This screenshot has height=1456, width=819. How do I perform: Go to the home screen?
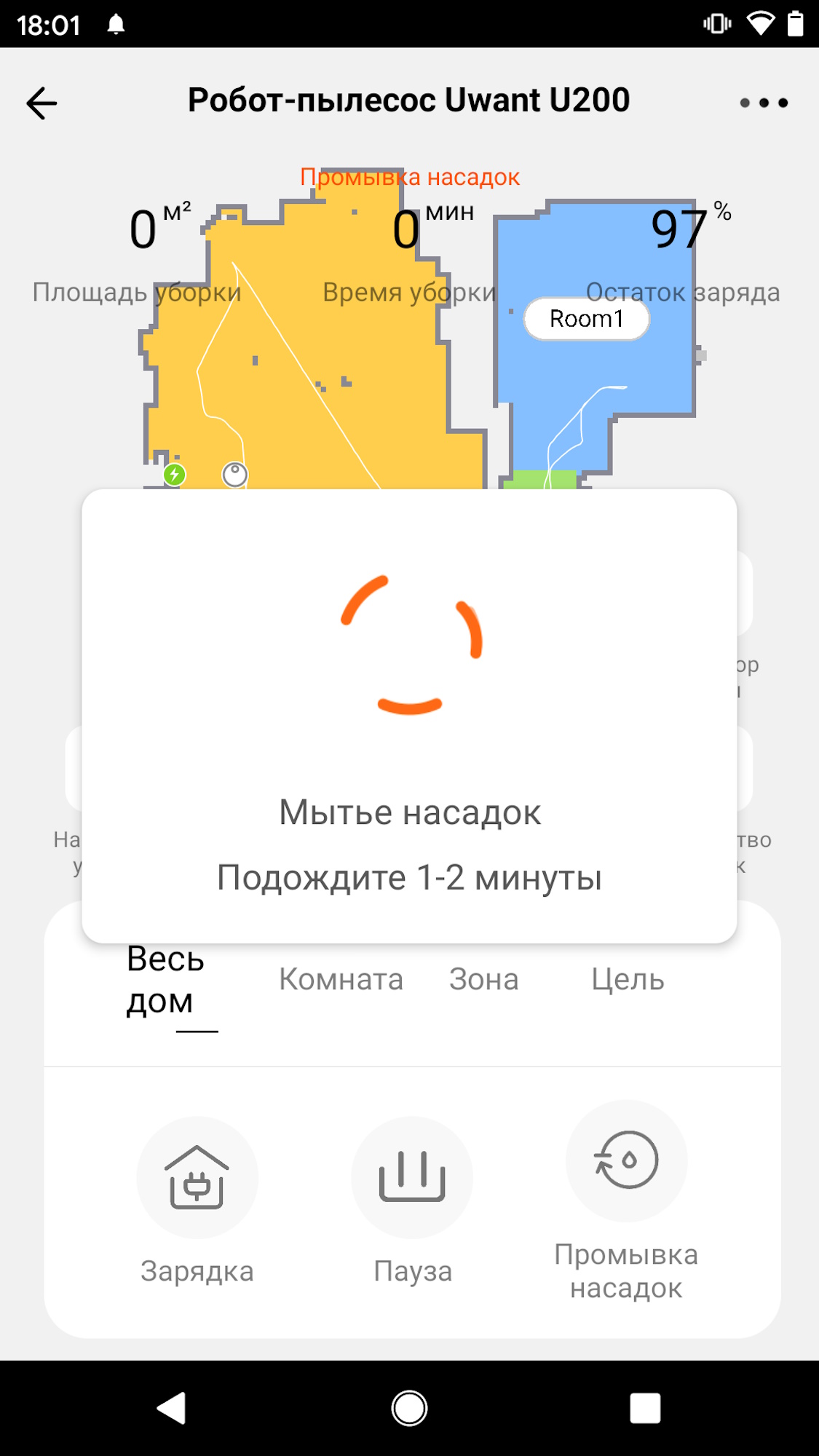(409, 1408)
